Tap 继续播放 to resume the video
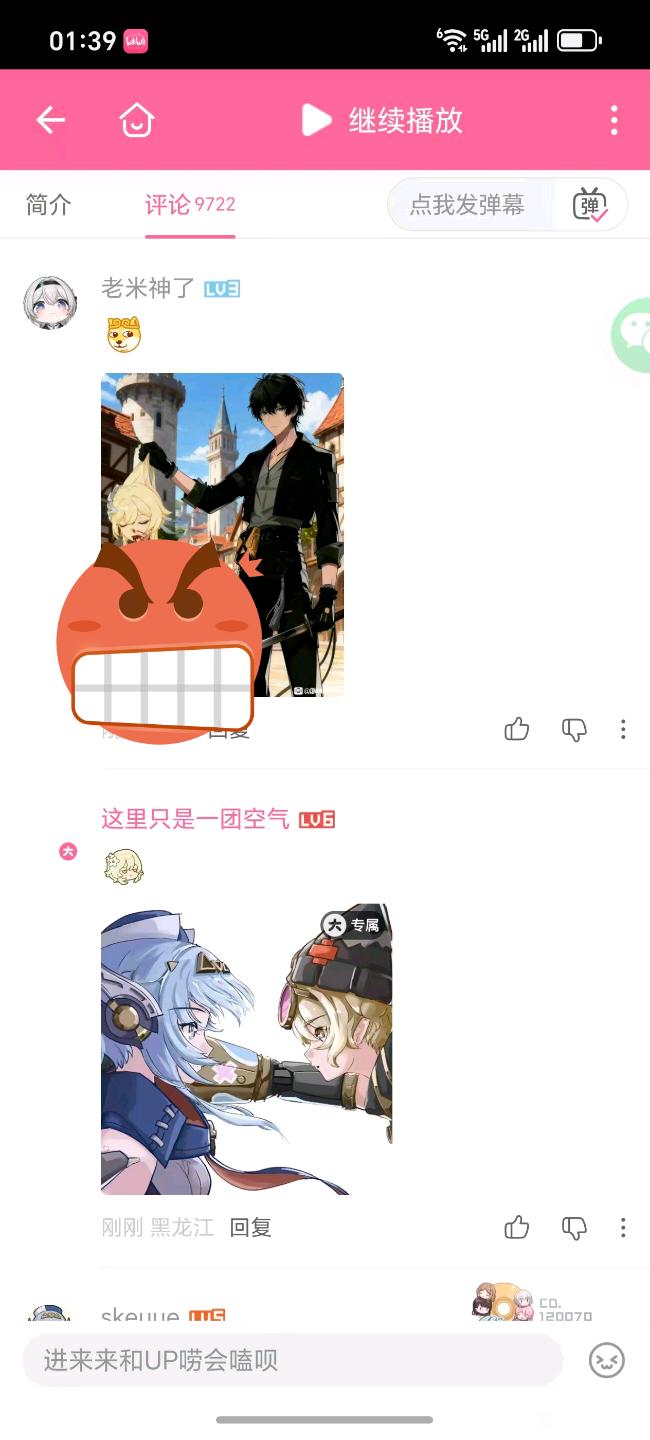The height and width of the screenshot is (1440, 650). (383, 120)
